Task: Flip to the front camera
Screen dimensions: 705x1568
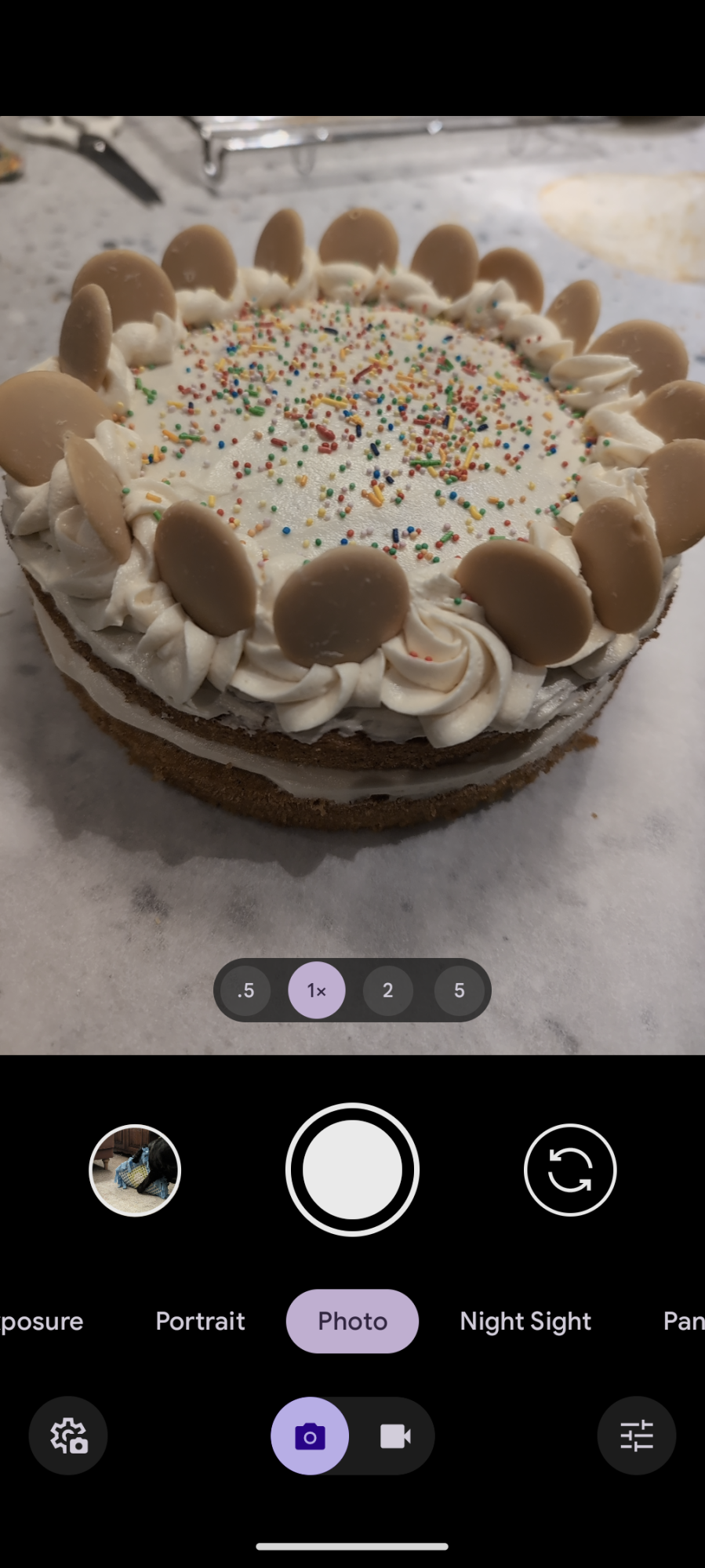Action: (x=570, y=1170)
